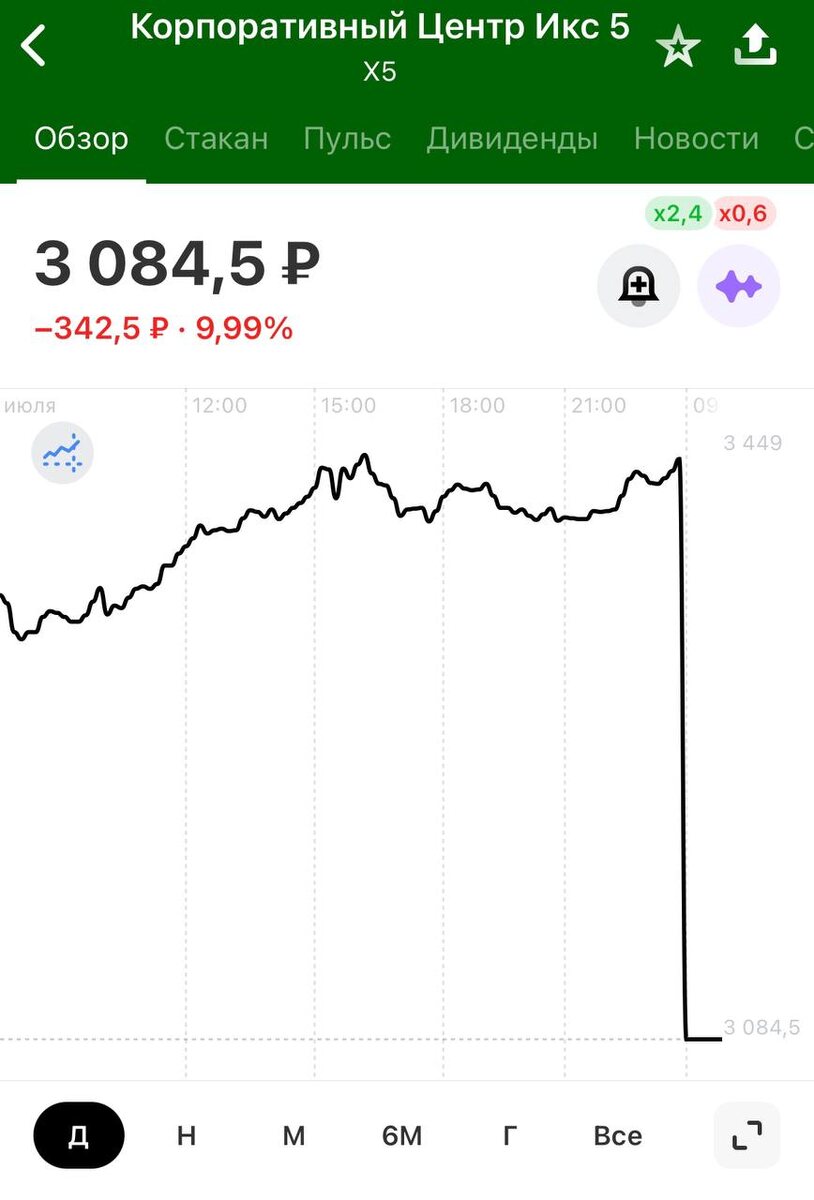The image size is (814, 1200).
Task: Show the Н weekly chart period
Action: (x=186, y=1136)
